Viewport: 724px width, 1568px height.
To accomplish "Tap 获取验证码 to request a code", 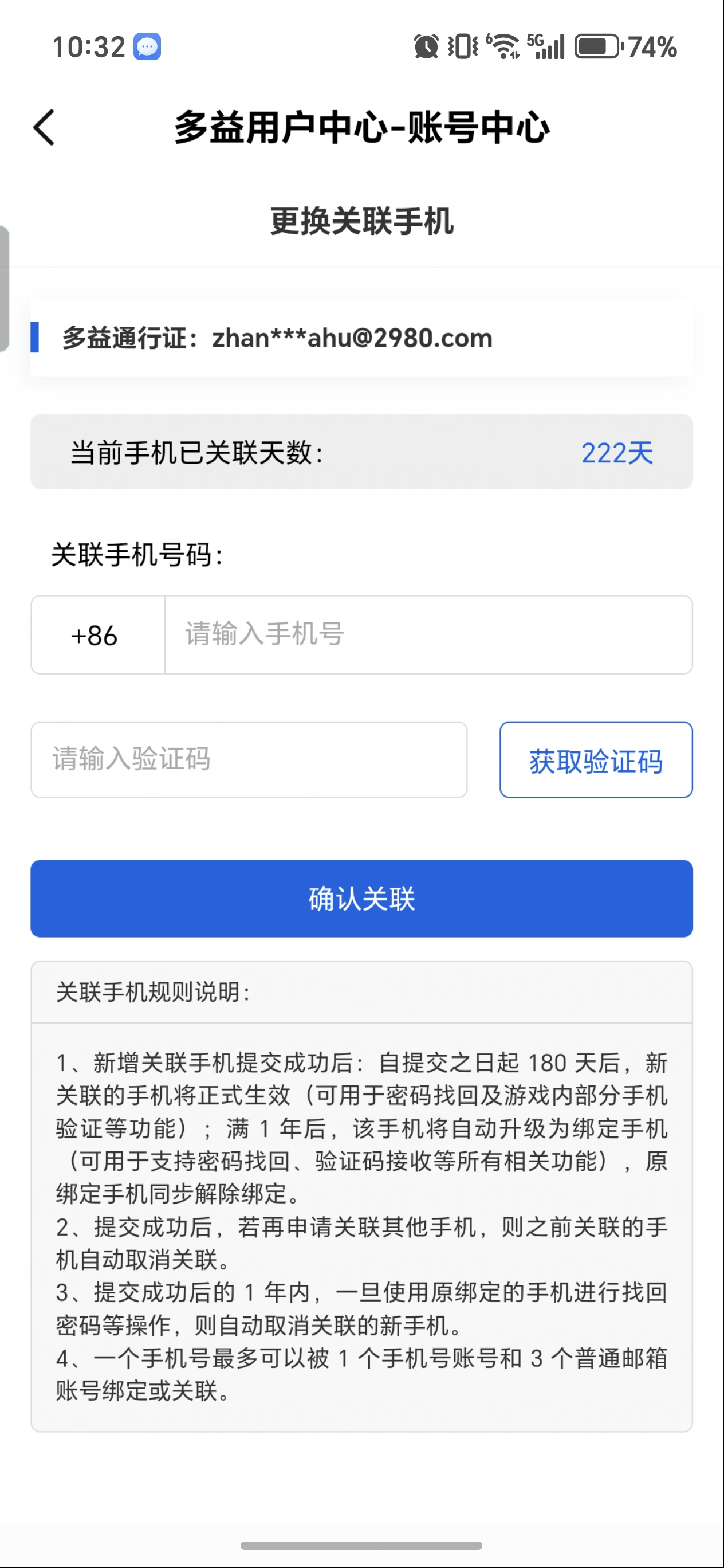I will click(596, 760).
